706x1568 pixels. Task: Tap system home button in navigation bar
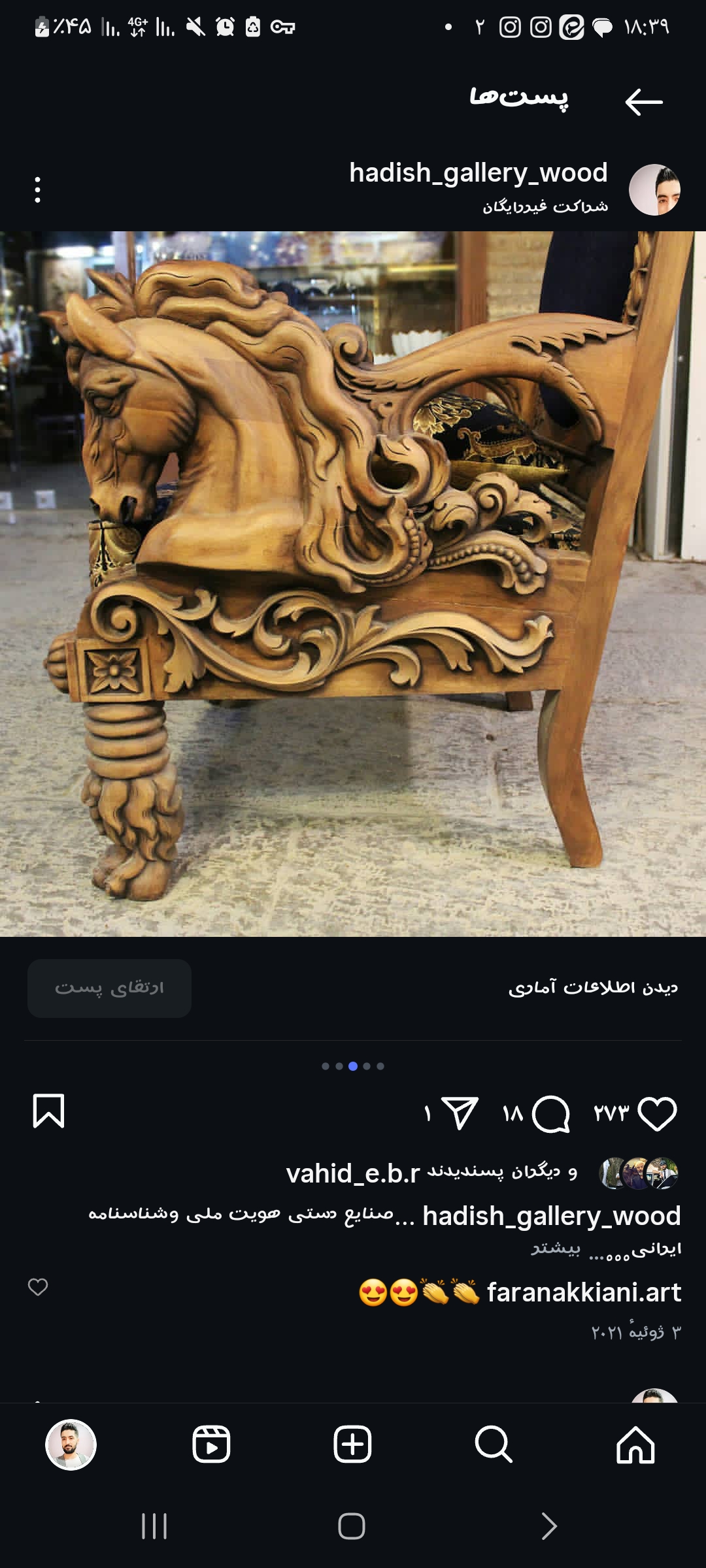pyautogui.click(x=352, y=1526)
